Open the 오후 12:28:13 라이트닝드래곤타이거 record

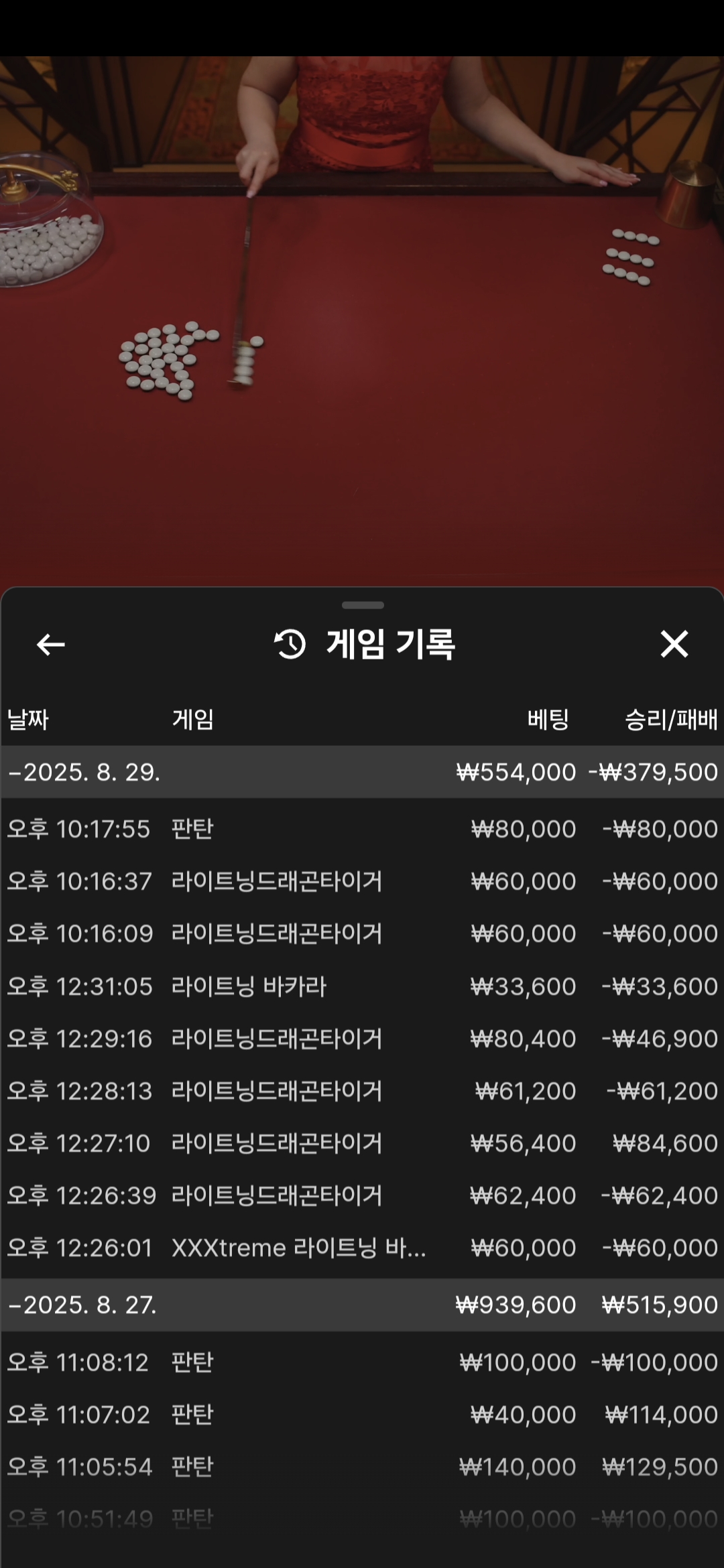click(x=362, y=1091)
